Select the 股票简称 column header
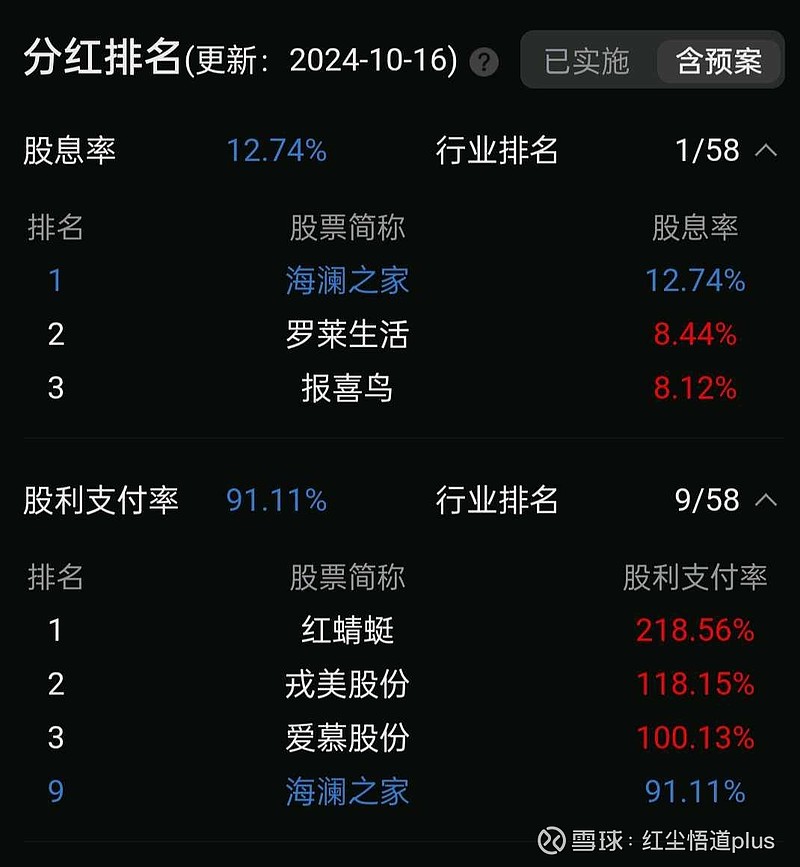800x867 pixels. 347,229
